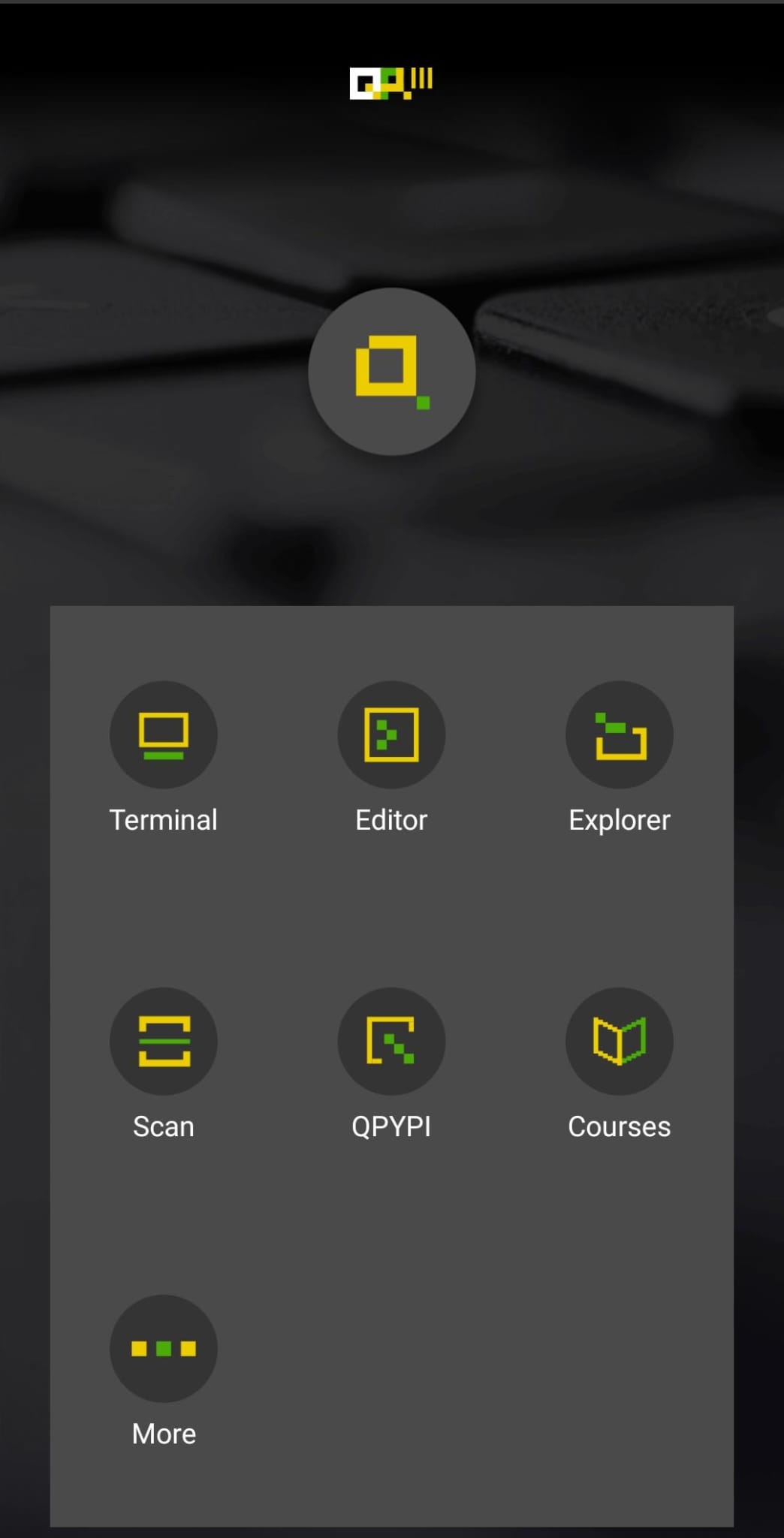Show More options
Image resolution: width=784 pixels, height=1538 pixels.
click(x=164, y=1348)
